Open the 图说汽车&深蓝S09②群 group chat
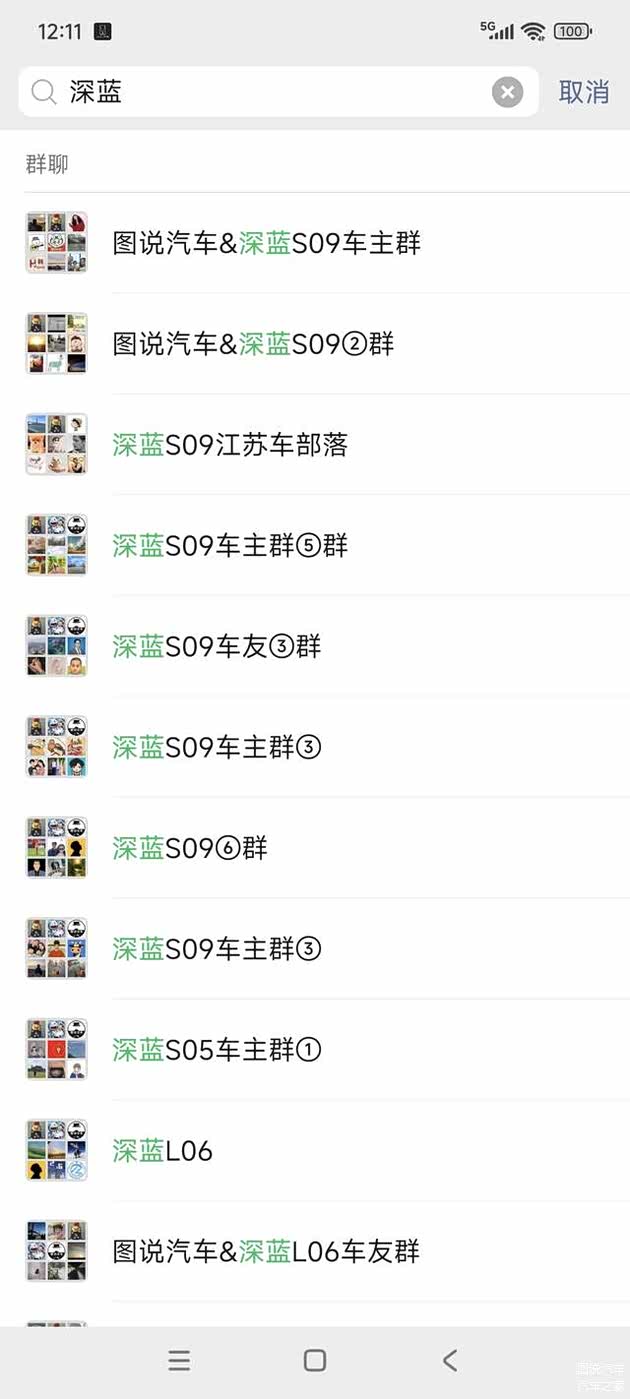This screenshot has height=1399, width=630. [x=254, y=344]
